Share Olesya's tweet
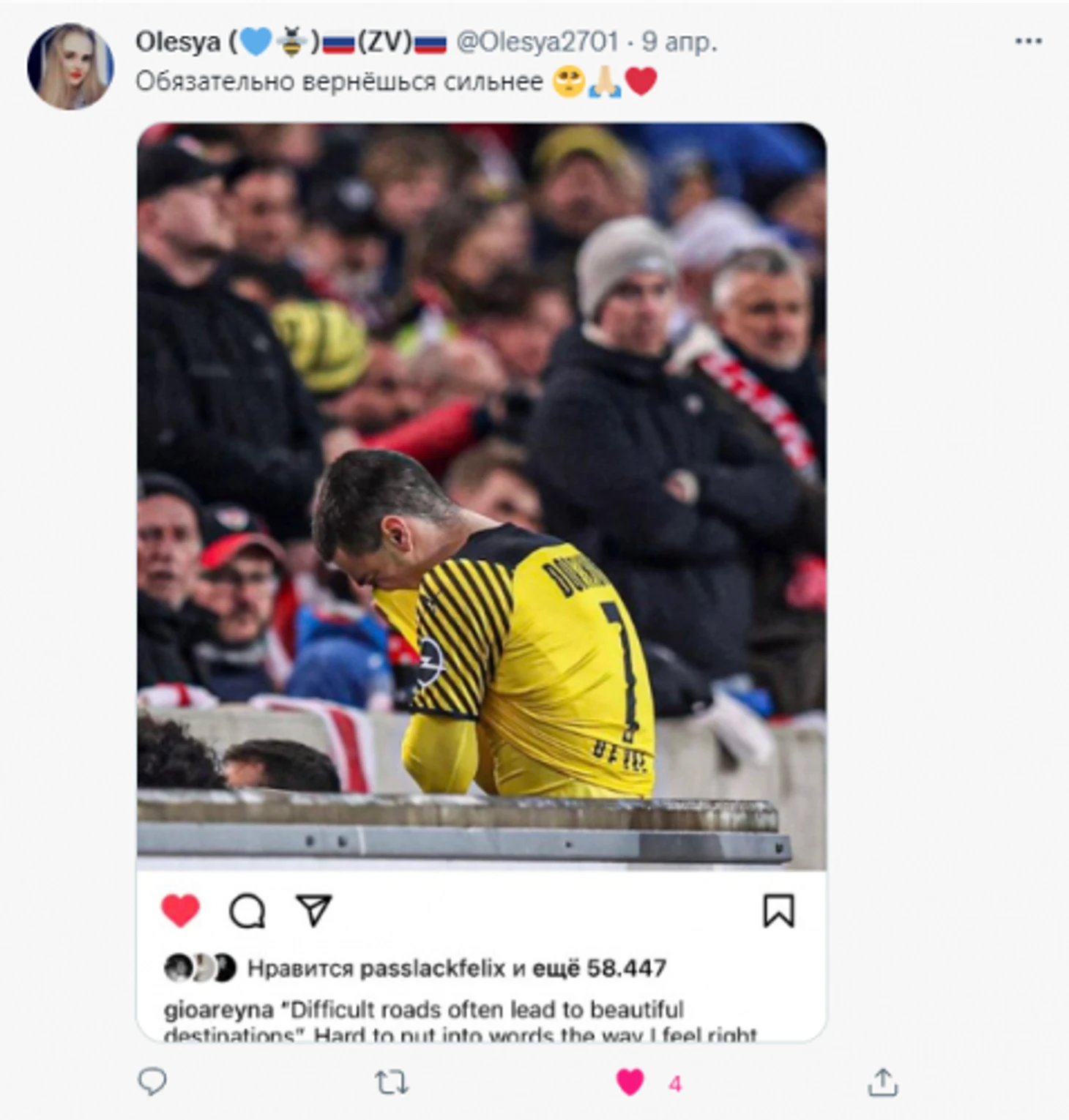Image resolution: width=1069 pixels, height=1120 pixels. coord(882,1082)
